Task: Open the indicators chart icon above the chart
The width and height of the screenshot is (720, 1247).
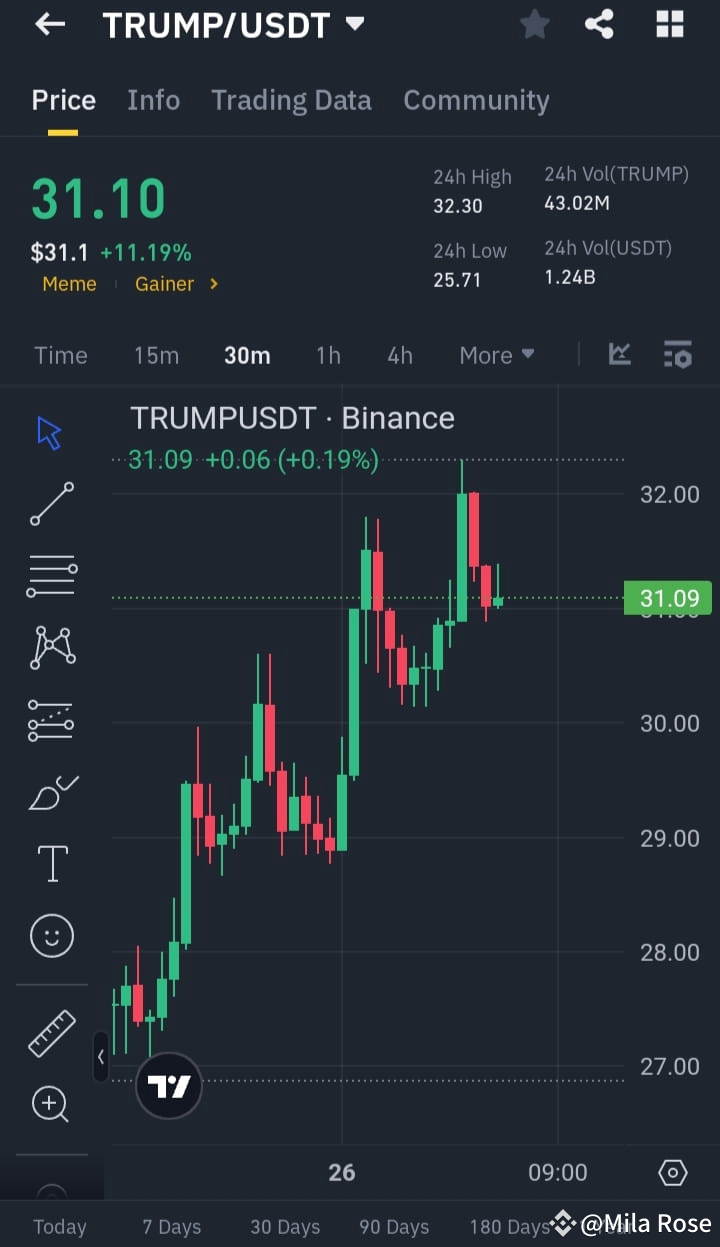Action: (619, 354)
